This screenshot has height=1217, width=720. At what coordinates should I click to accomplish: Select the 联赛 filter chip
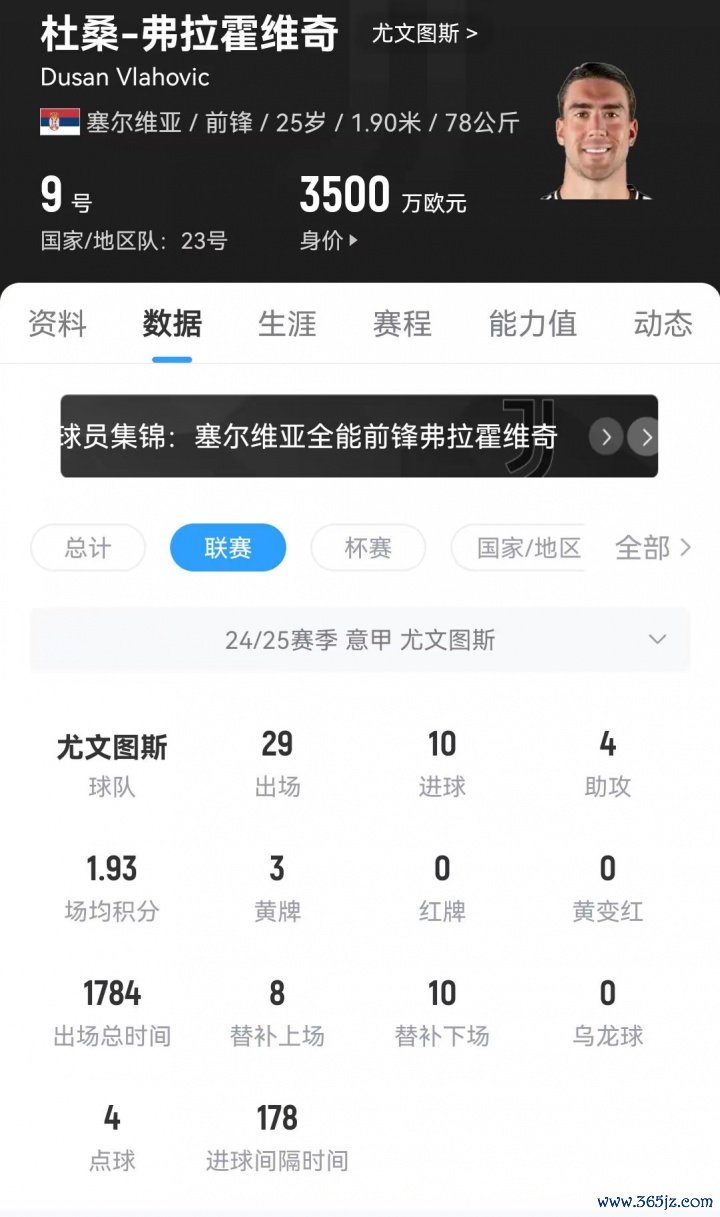coord(228,548)
